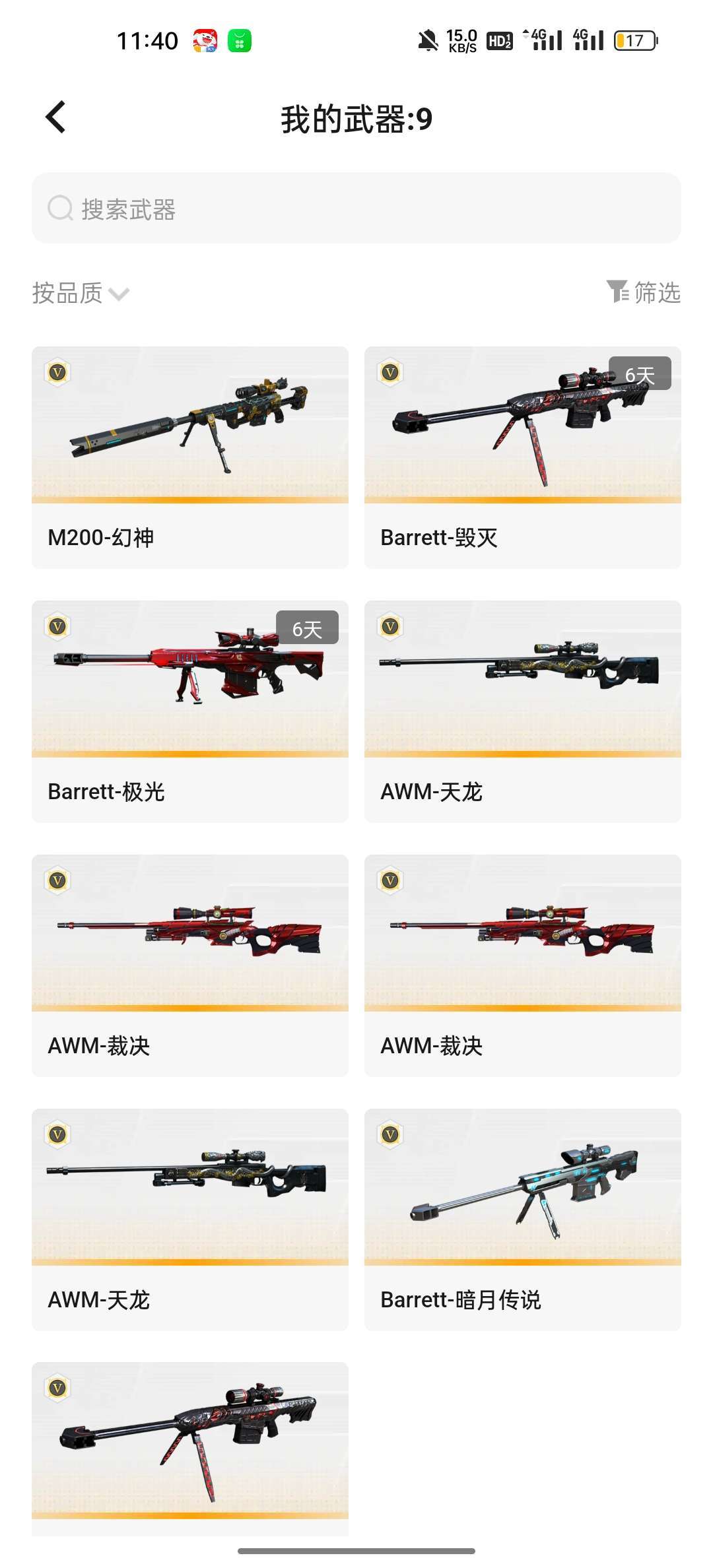Expand the 按品质 sort dropdown

81,293
